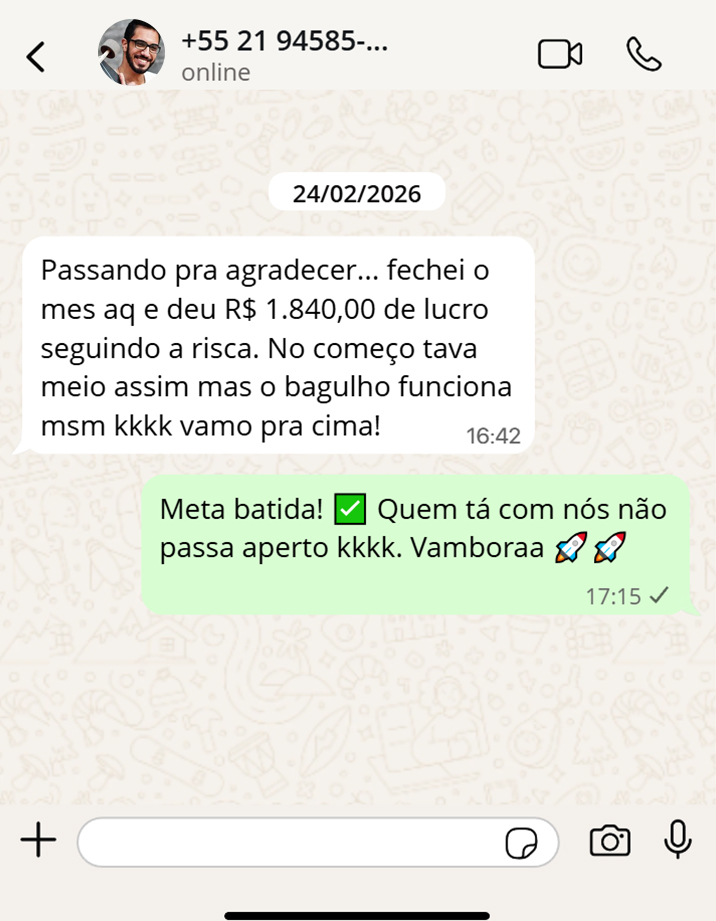Viewport: 716px width, 921px height.
Task: Open the contact's profile photo
Action: (x=131, y=52)
